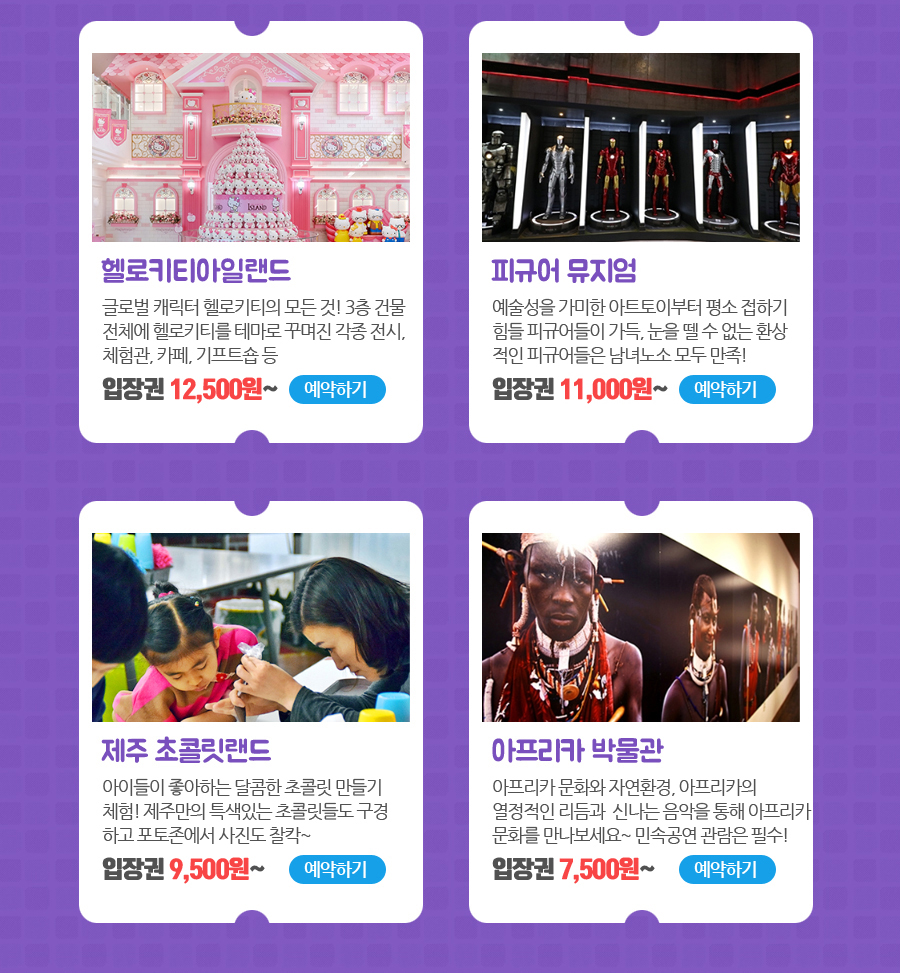Reserve 피규어 뮤지엄 tickets with 예약하기
The width and height of the screenshot is (900, 973).
tap(726, 390)
